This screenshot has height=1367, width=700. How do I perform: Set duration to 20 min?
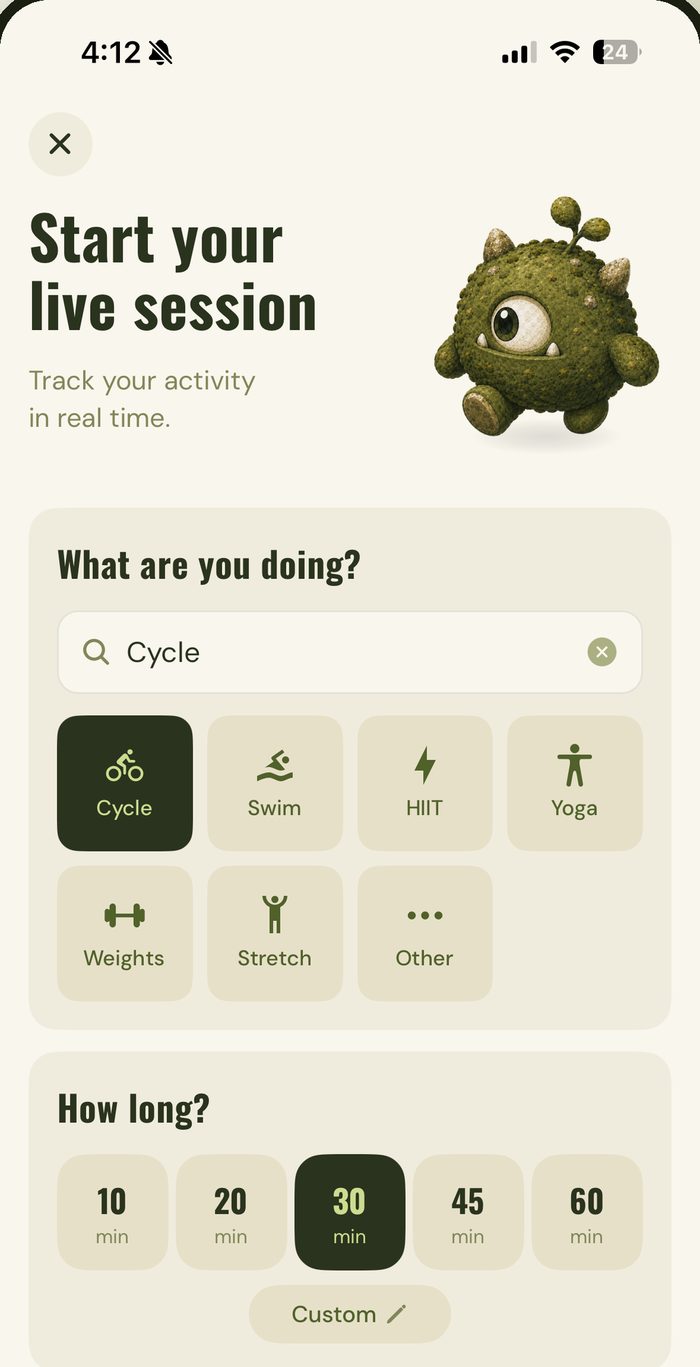[231, 1212]
